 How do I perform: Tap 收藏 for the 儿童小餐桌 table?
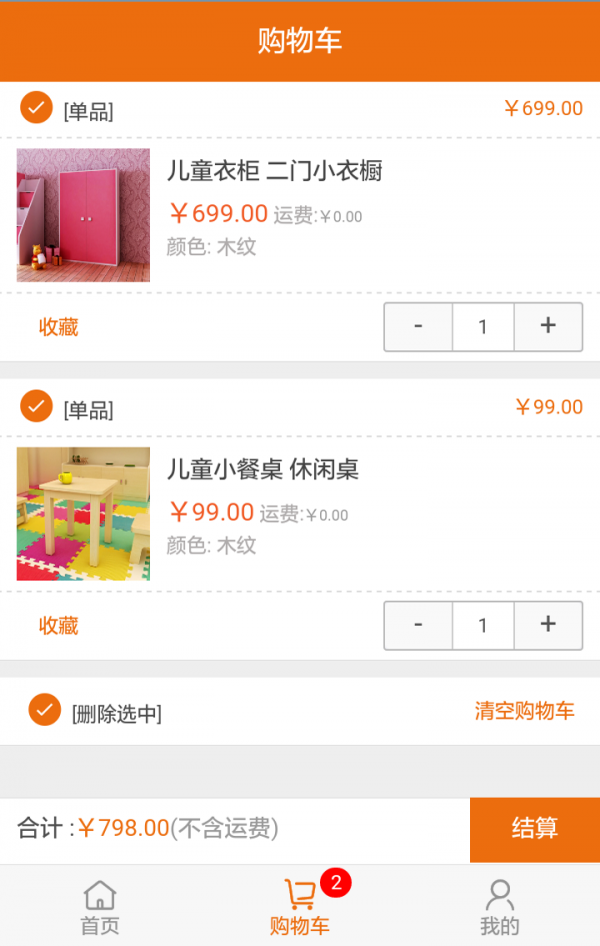tap(59, 625)
